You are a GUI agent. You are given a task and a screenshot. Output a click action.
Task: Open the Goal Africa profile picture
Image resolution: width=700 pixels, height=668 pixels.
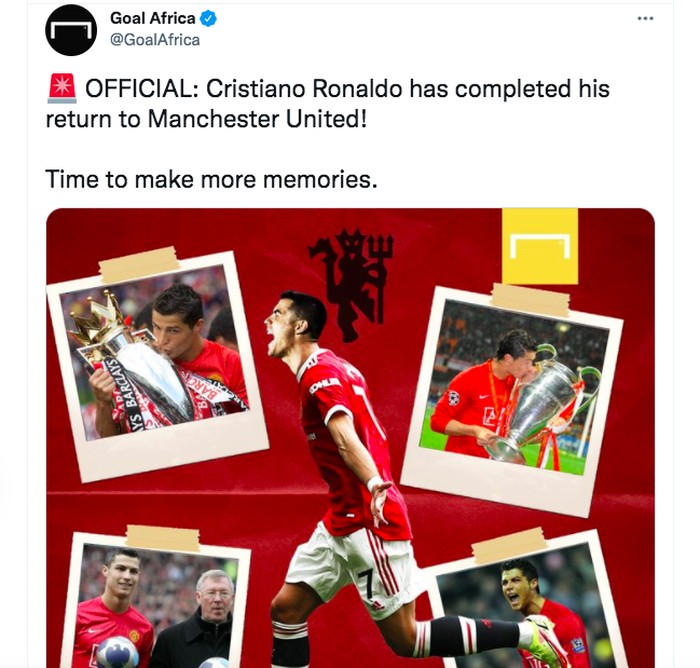click(x=70, y=29)
